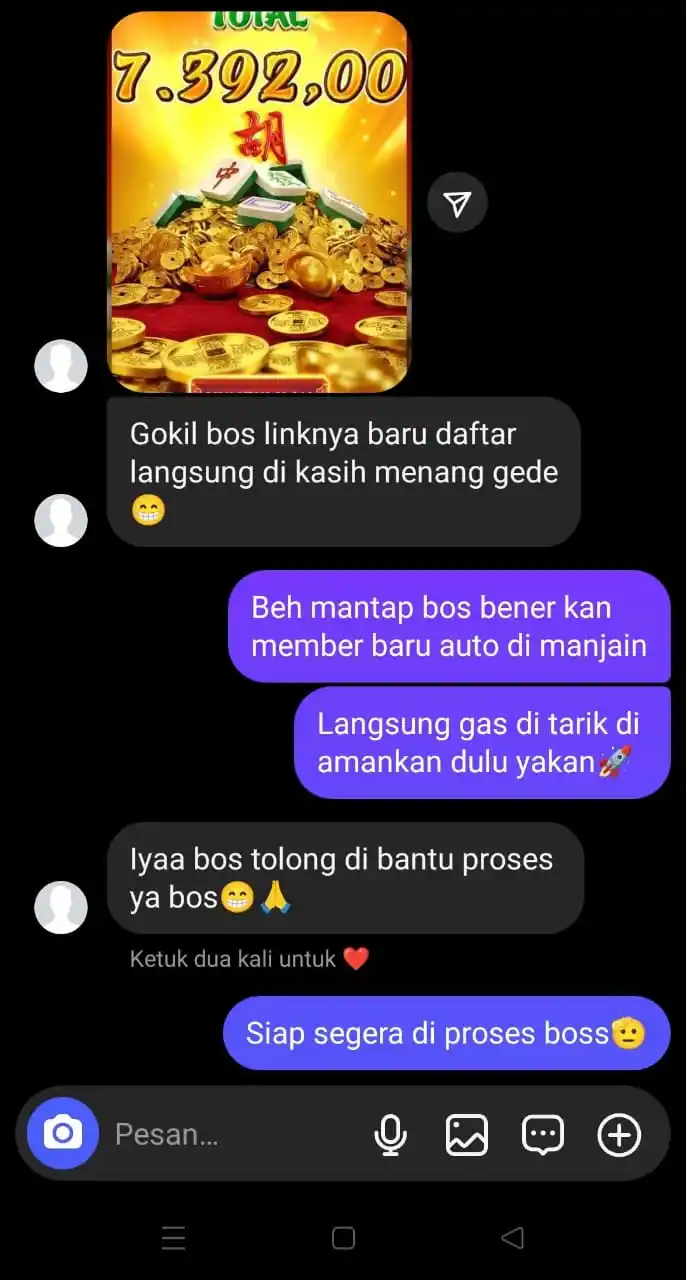Go to home screen via navigation bar

[343, 1238]
